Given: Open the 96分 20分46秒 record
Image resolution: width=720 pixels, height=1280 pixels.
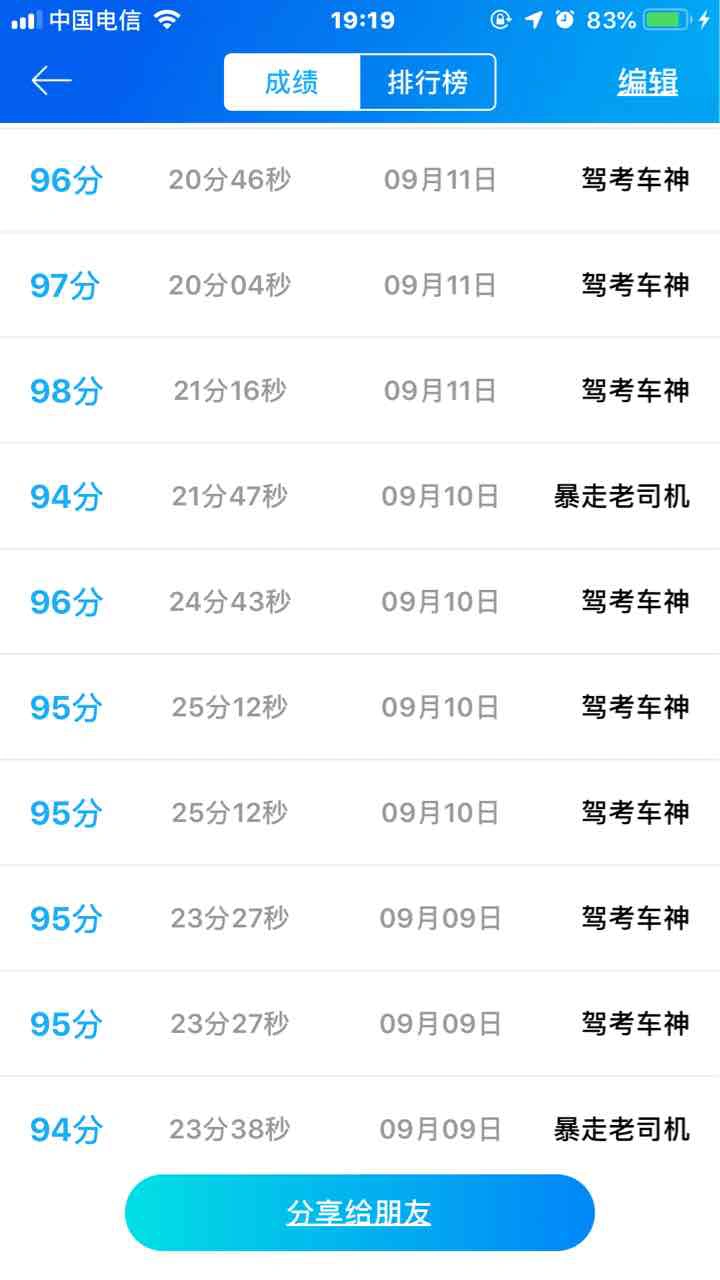Looking at the screenshot, I should click(x=360, y=180).
